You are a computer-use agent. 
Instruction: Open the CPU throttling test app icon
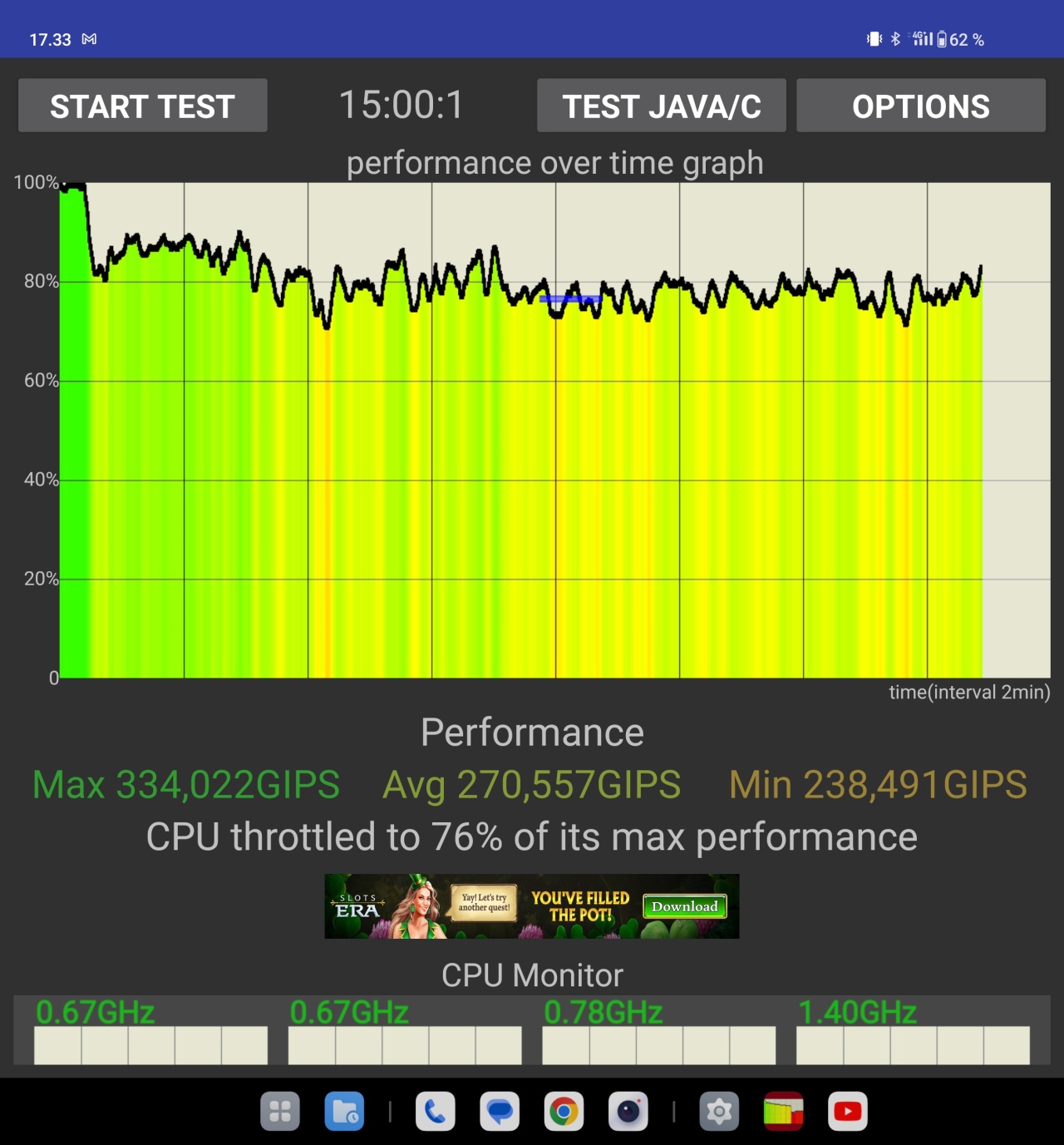tap(783, 1112)
